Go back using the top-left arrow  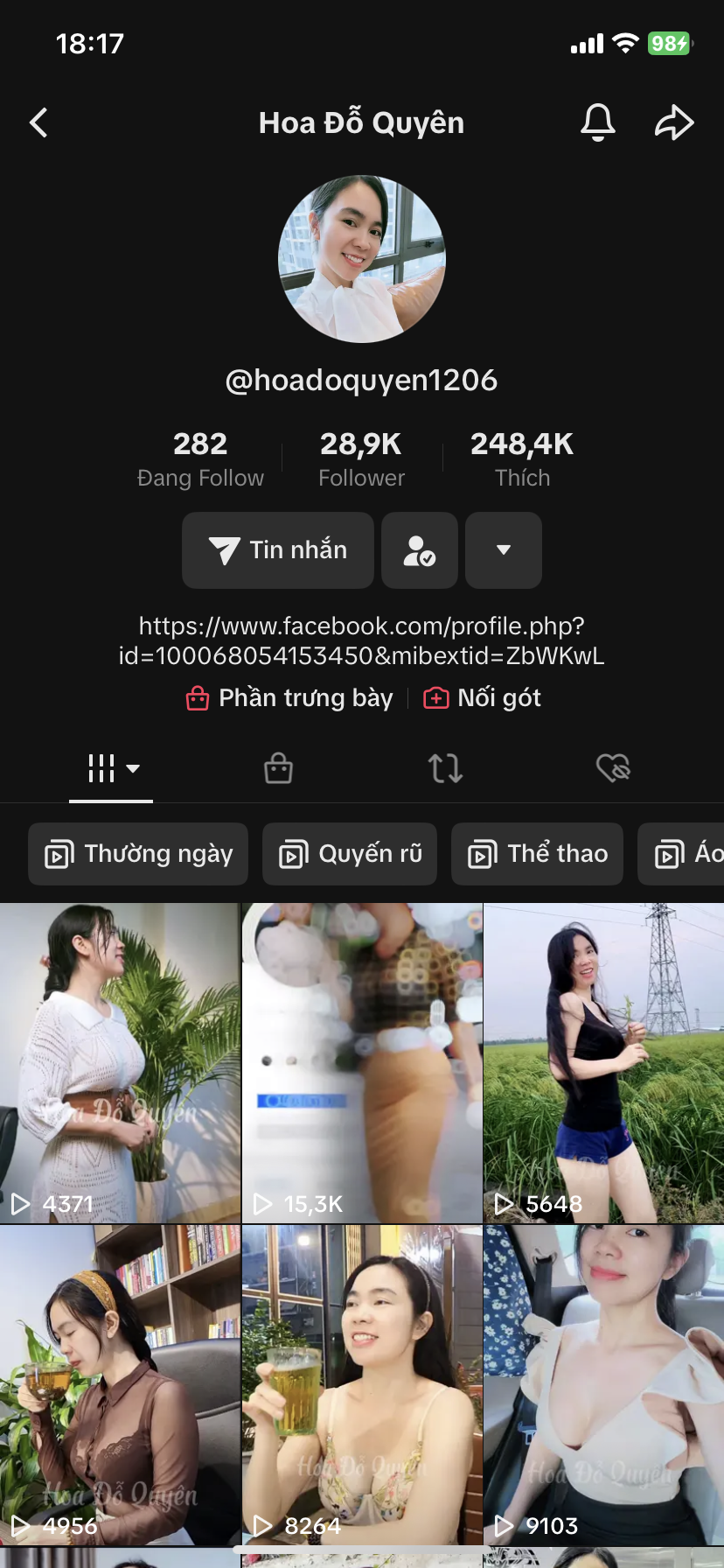pos(38,123)
